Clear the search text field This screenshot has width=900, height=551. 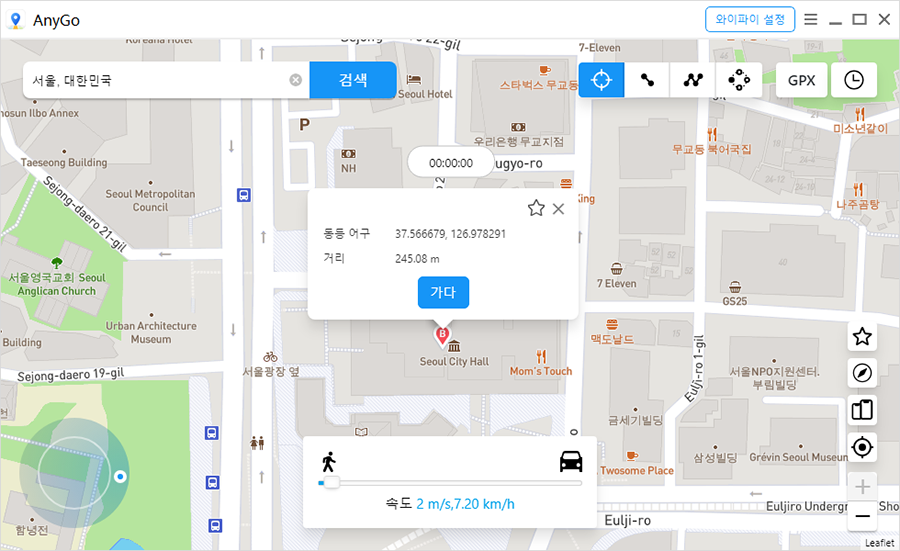[296, 80]
